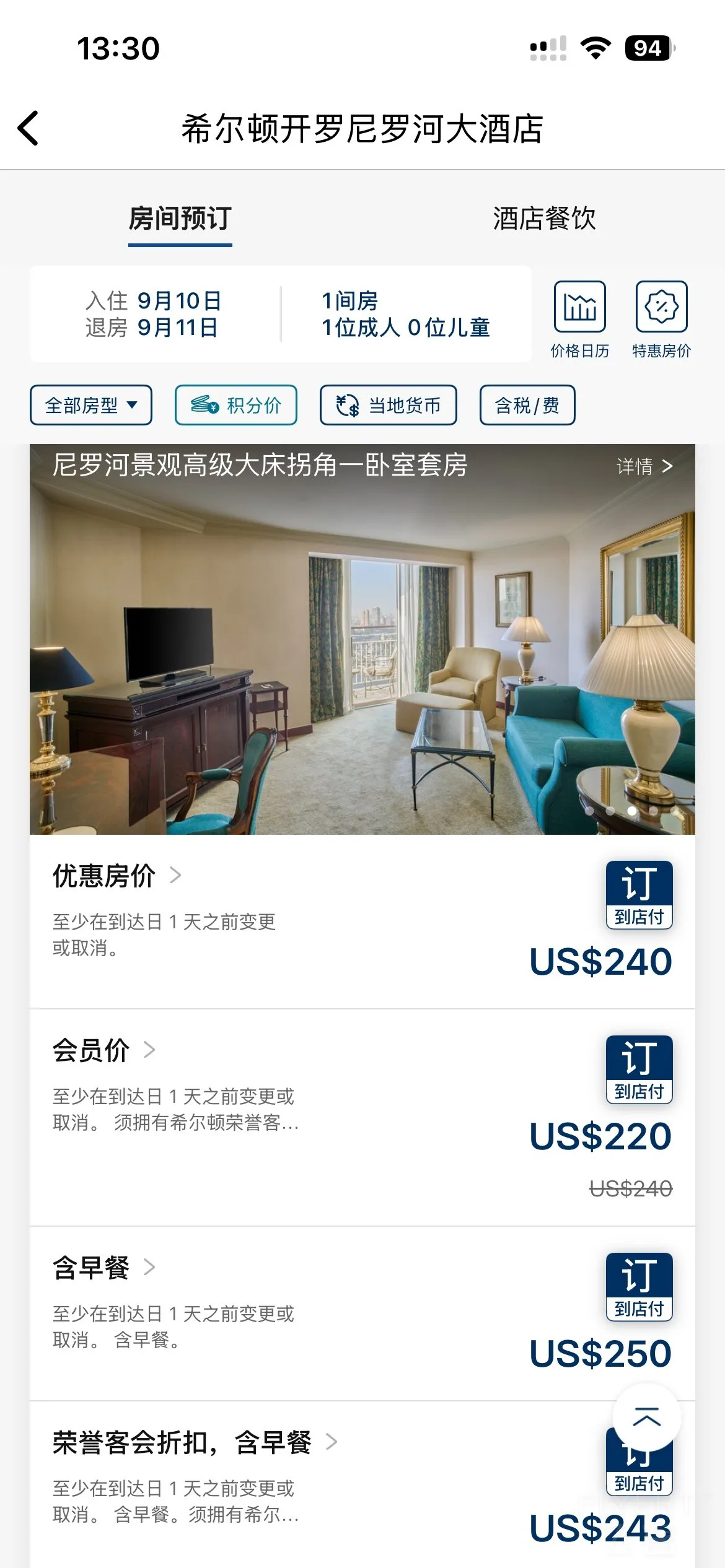Viewport: 725px width, 1568px height.
Task: Edit the rooms and guests selection
Action: (x=405, y=314)
